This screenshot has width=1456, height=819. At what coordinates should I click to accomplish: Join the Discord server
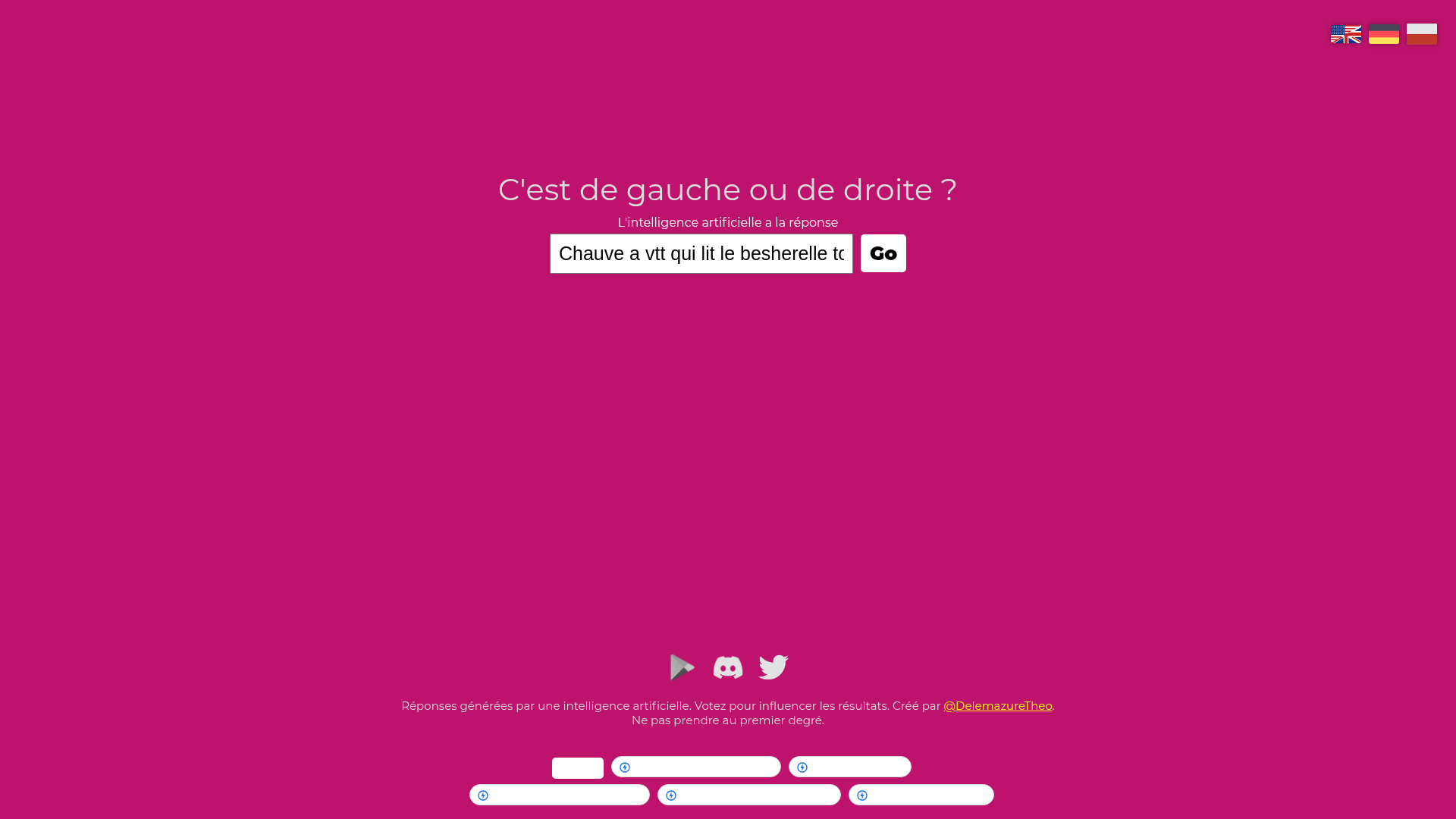pyautogui.click(x=727, y=667)
